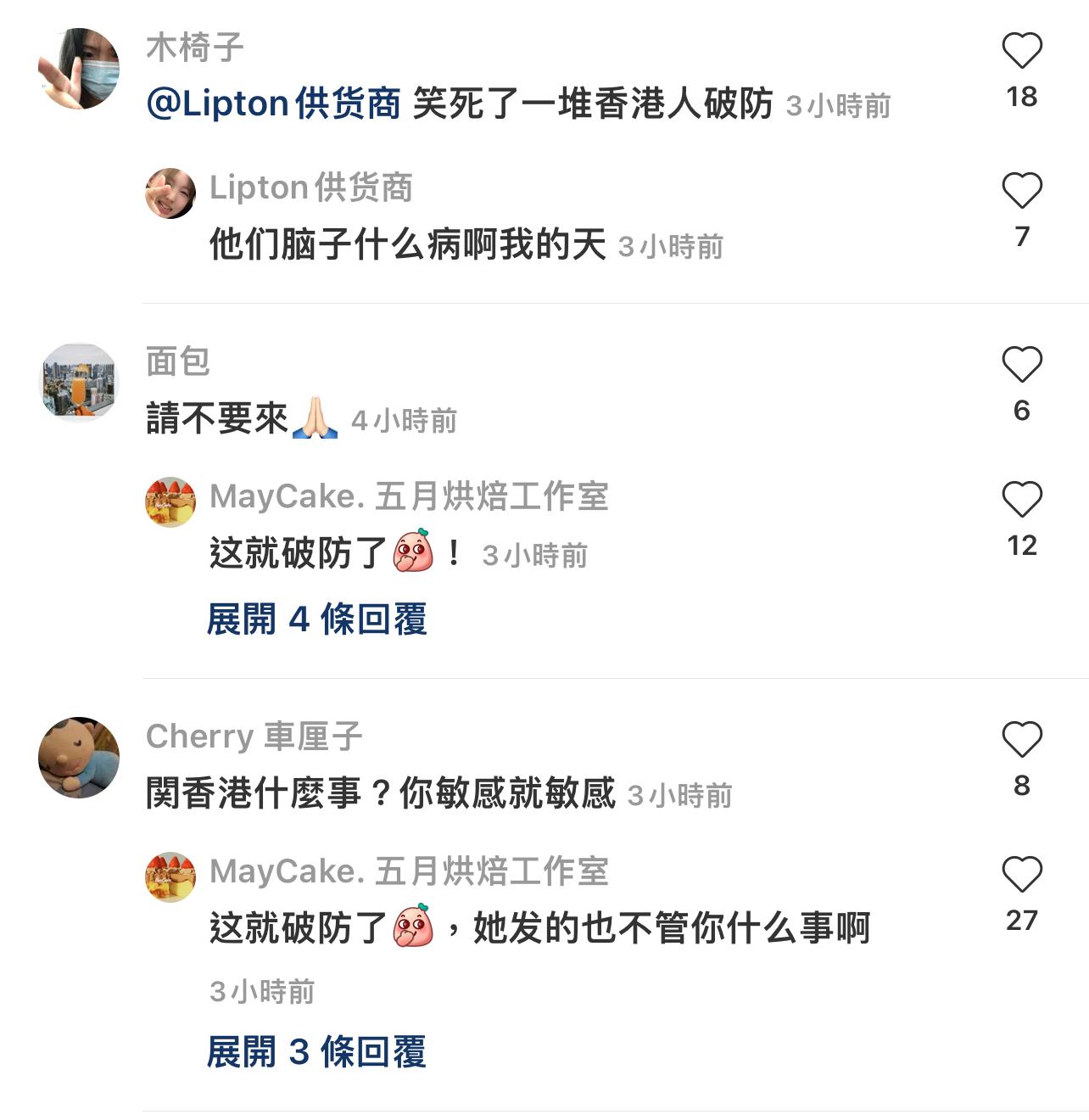This screenshot has height=1120, width=1089.
Task: Open 木椅子's profile avatar
Action: point(79,69)
